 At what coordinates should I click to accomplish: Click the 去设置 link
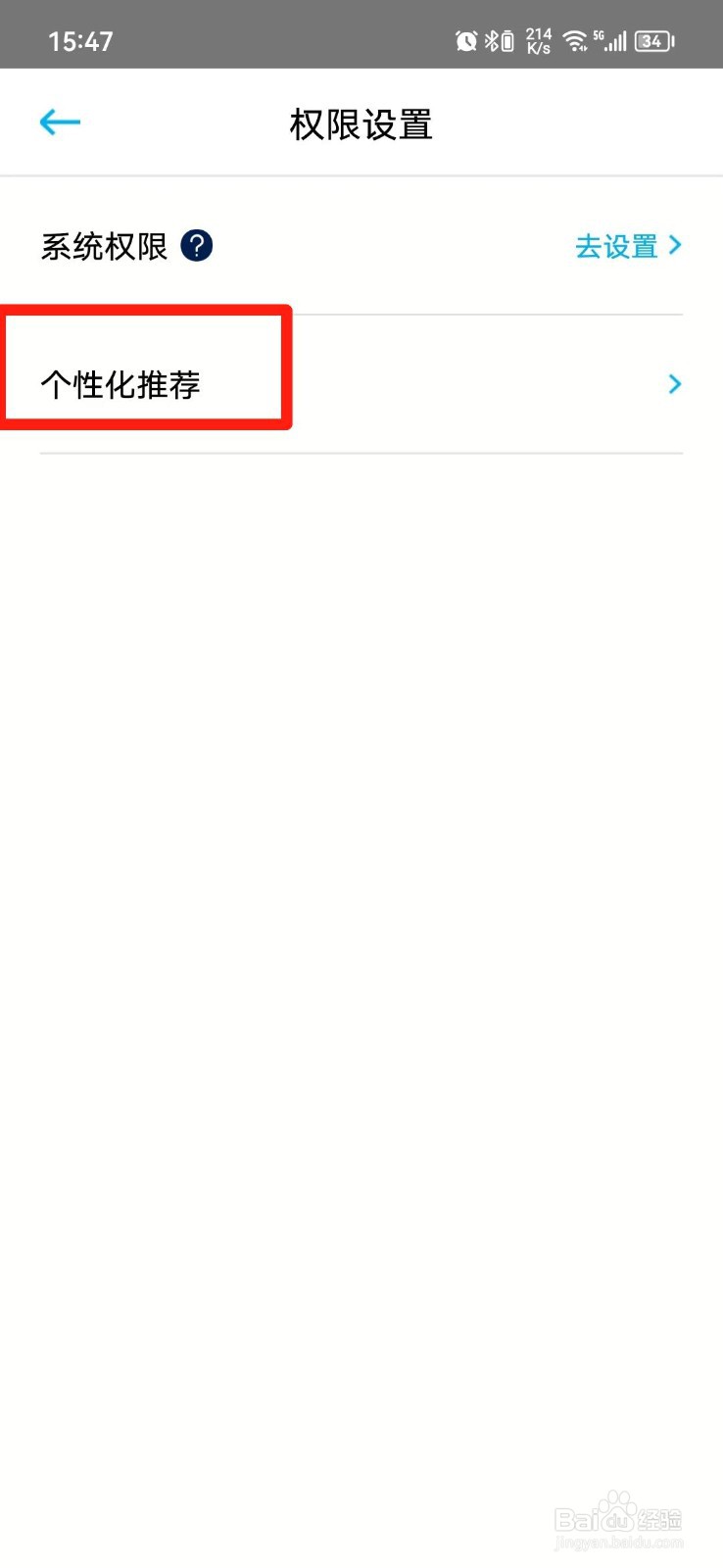617,245
